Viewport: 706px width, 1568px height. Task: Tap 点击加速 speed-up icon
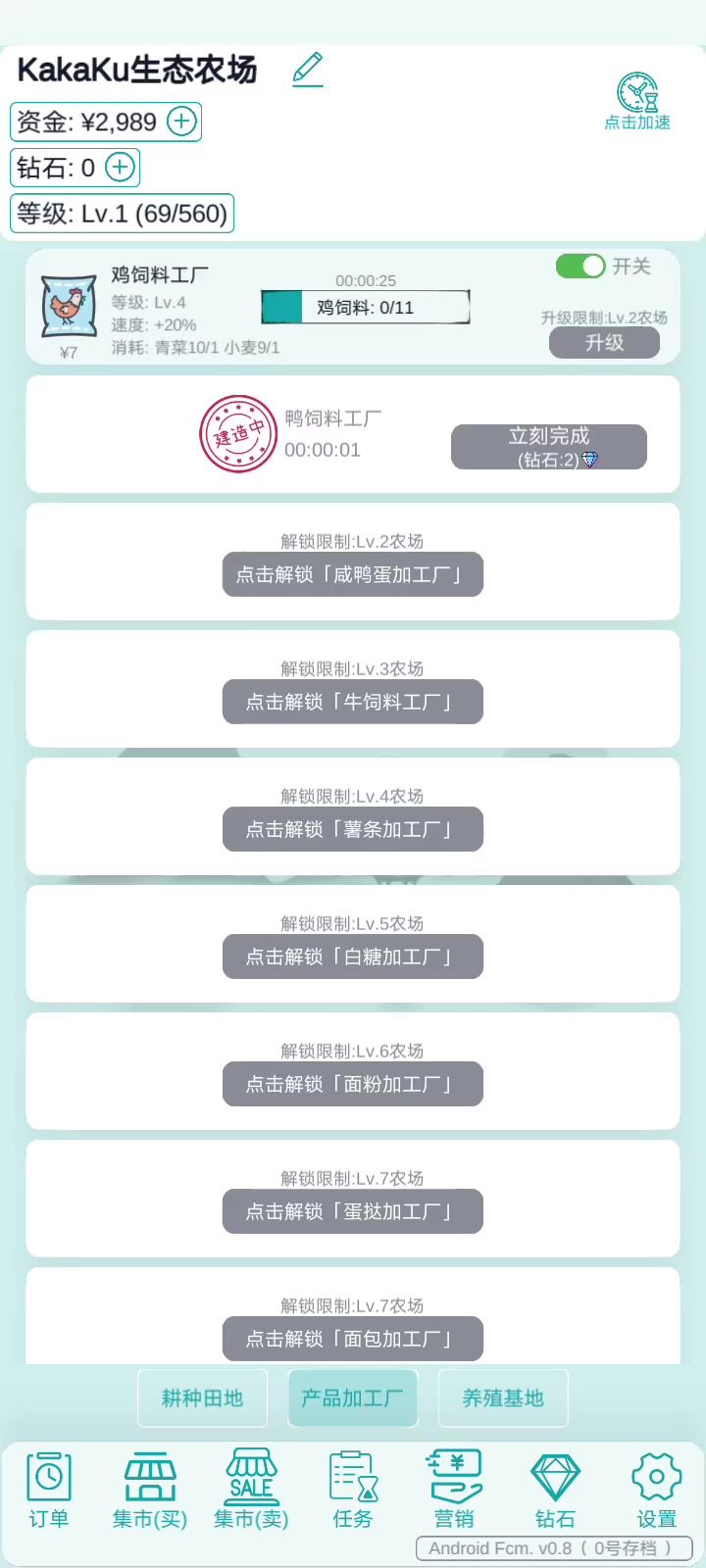point(637,99)
